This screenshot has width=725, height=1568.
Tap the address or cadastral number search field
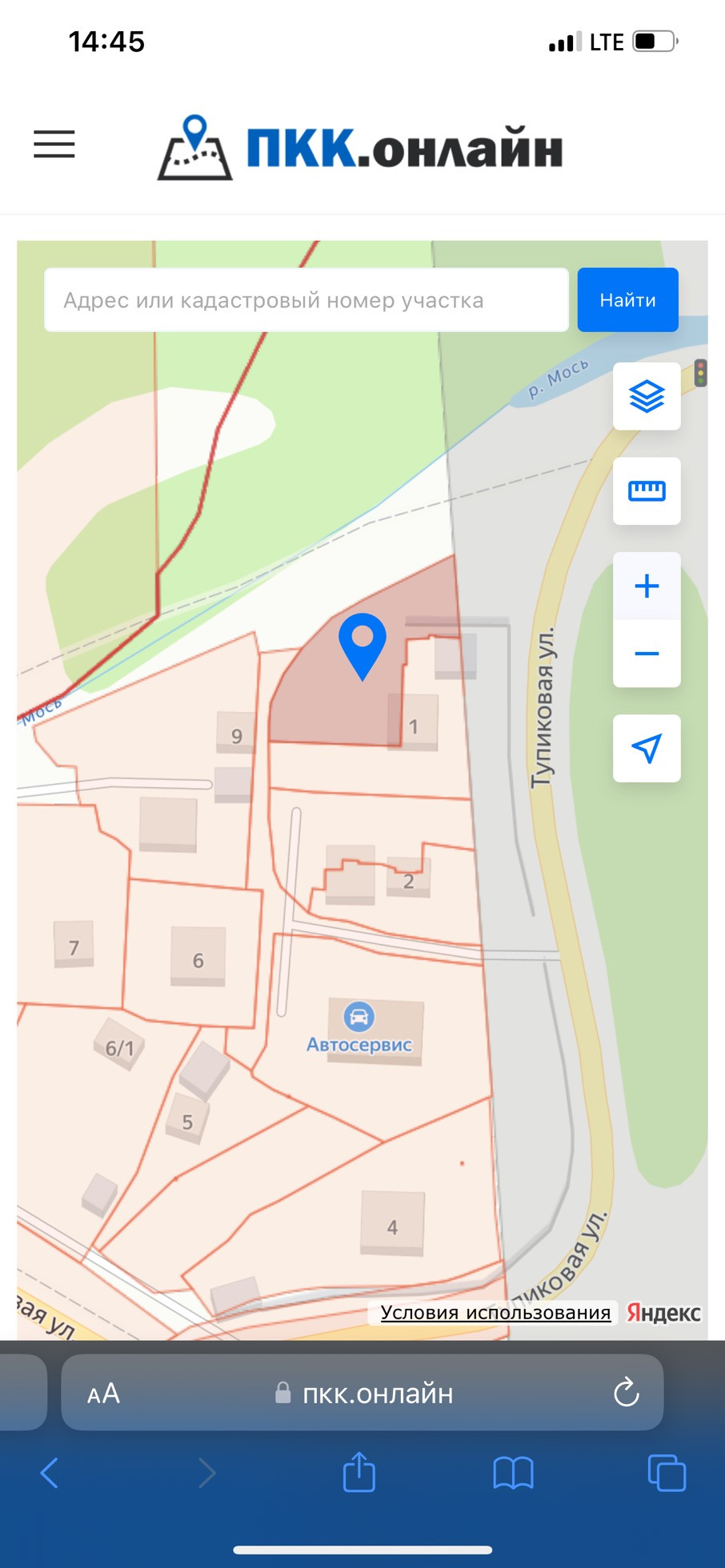point(306,300)
